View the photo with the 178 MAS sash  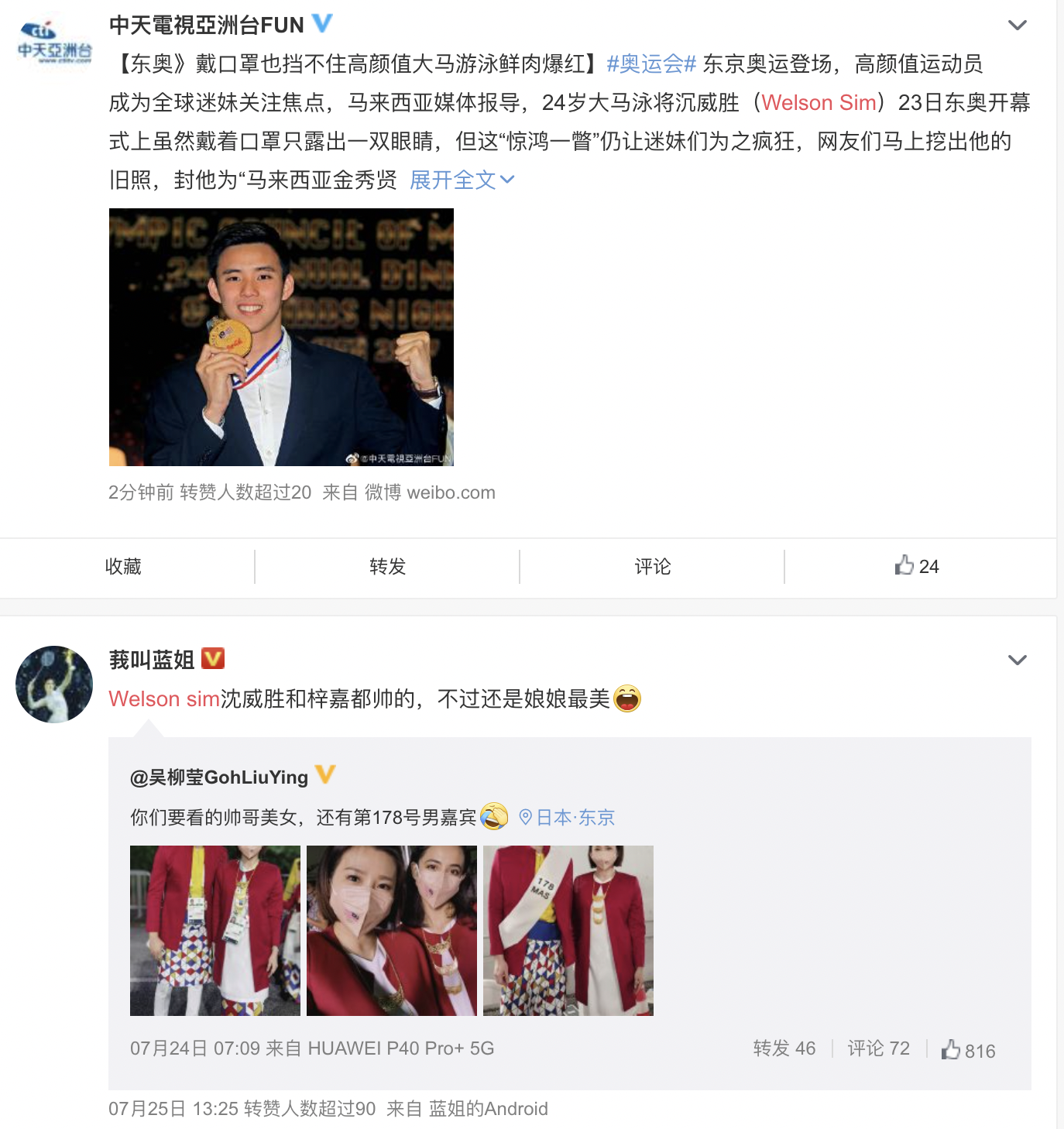point(568,931)
